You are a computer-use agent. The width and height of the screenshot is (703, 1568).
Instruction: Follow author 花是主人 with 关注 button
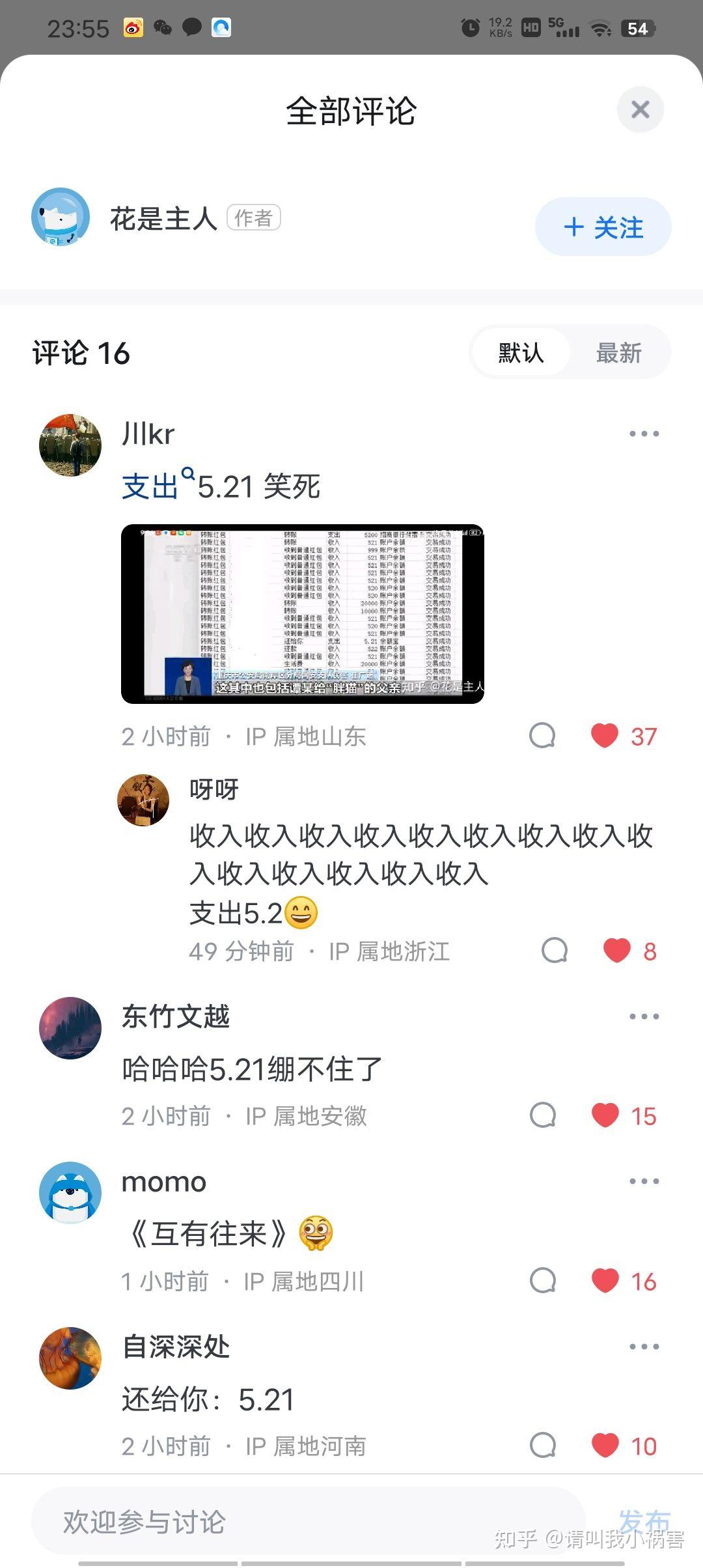[603, 227]
